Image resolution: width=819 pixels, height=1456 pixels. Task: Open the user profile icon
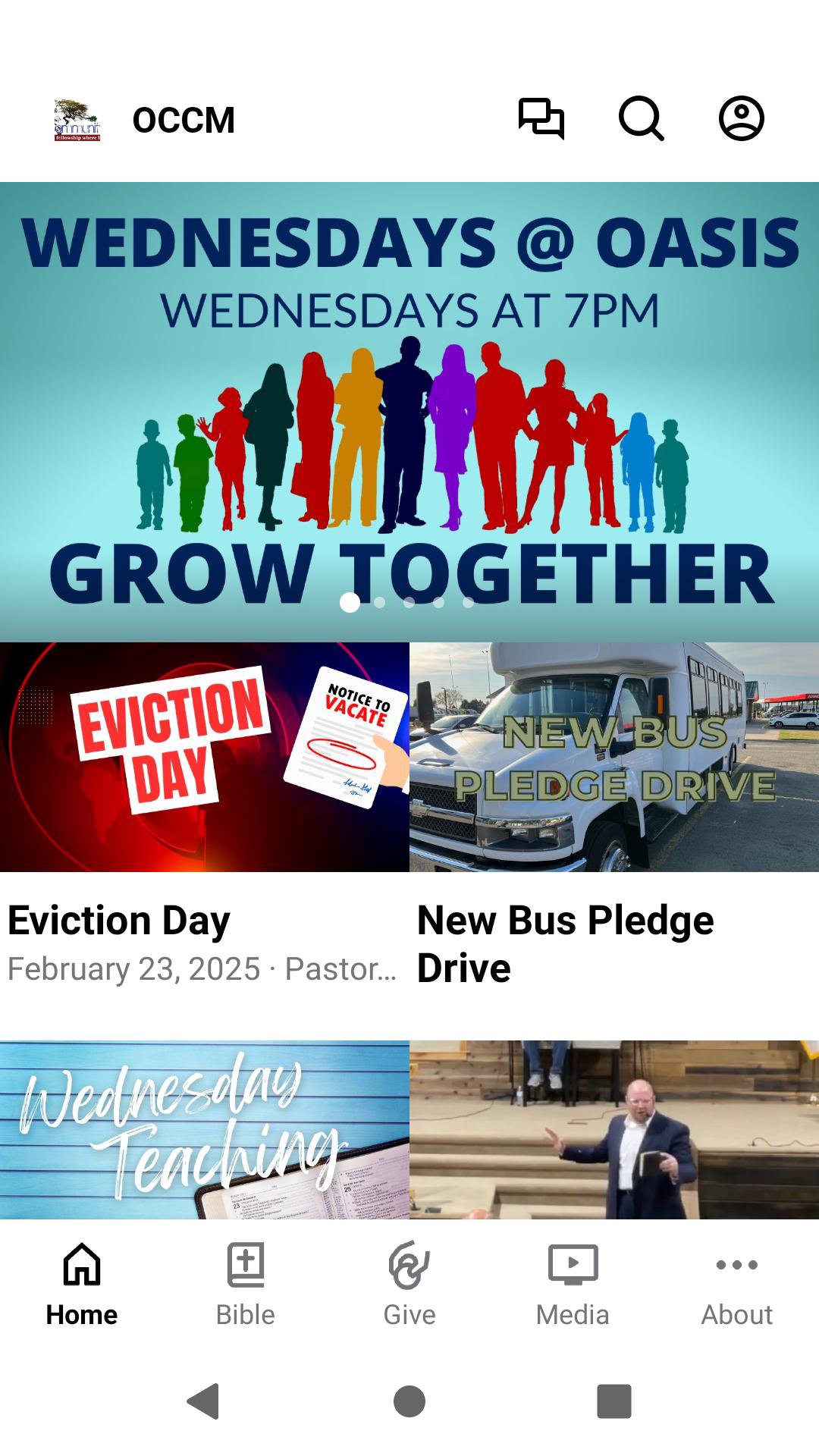coord(741,119)
